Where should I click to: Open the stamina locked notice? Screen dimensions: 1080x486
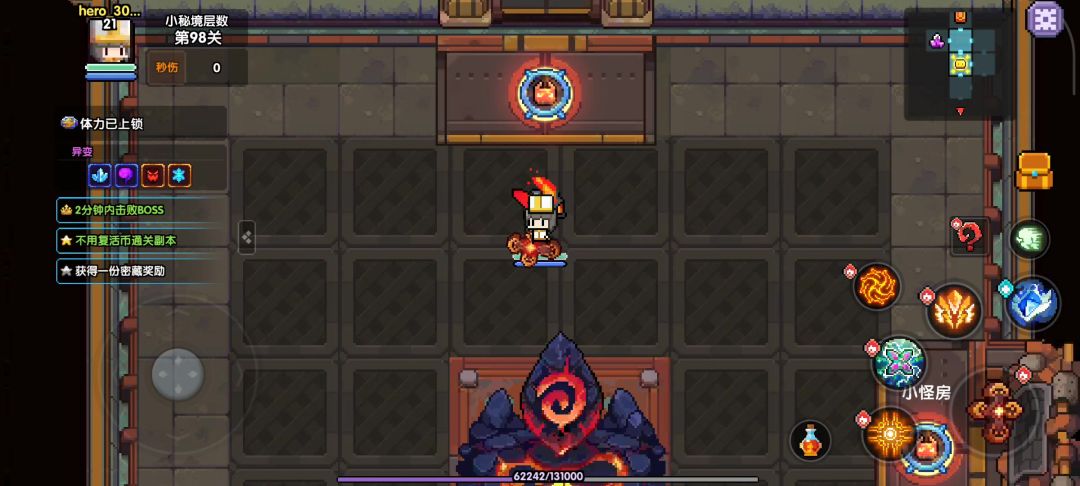pos(140,123)
